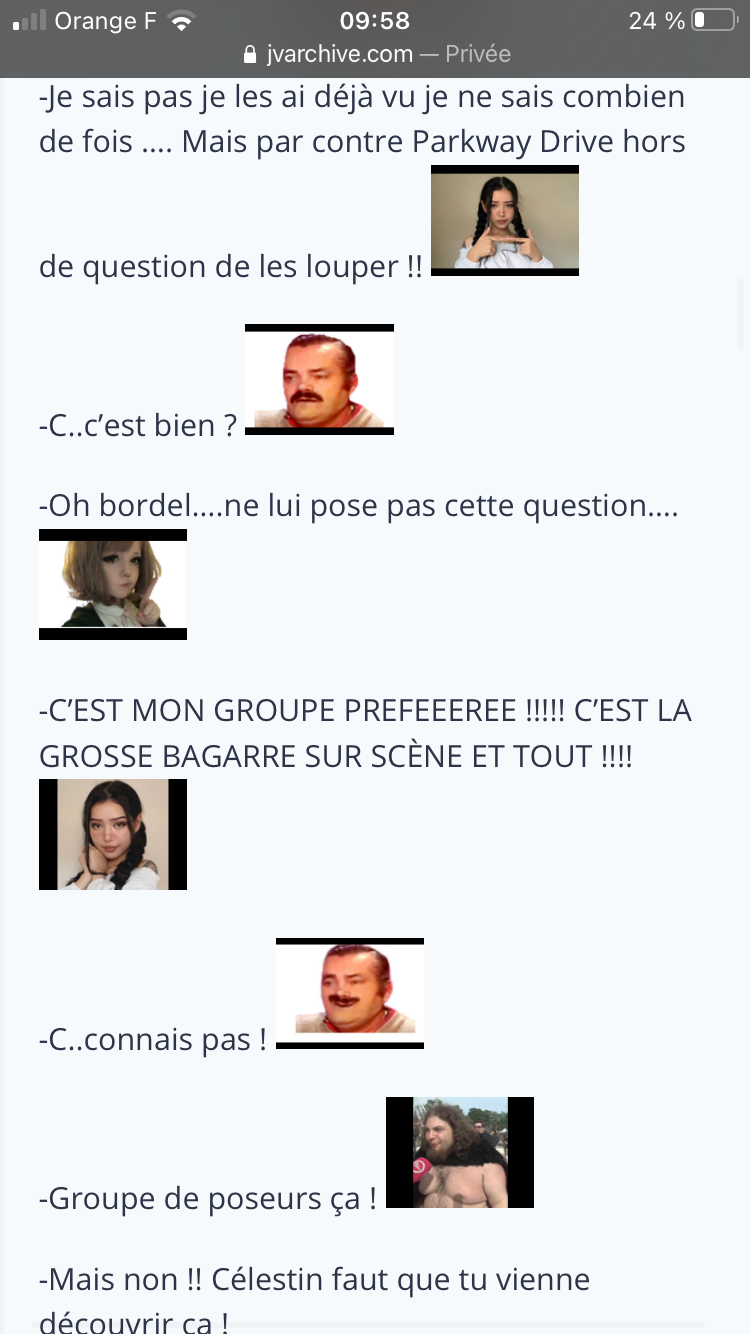
Task: Tap the jvarchive.com address bar
Action: click(375, 54)
